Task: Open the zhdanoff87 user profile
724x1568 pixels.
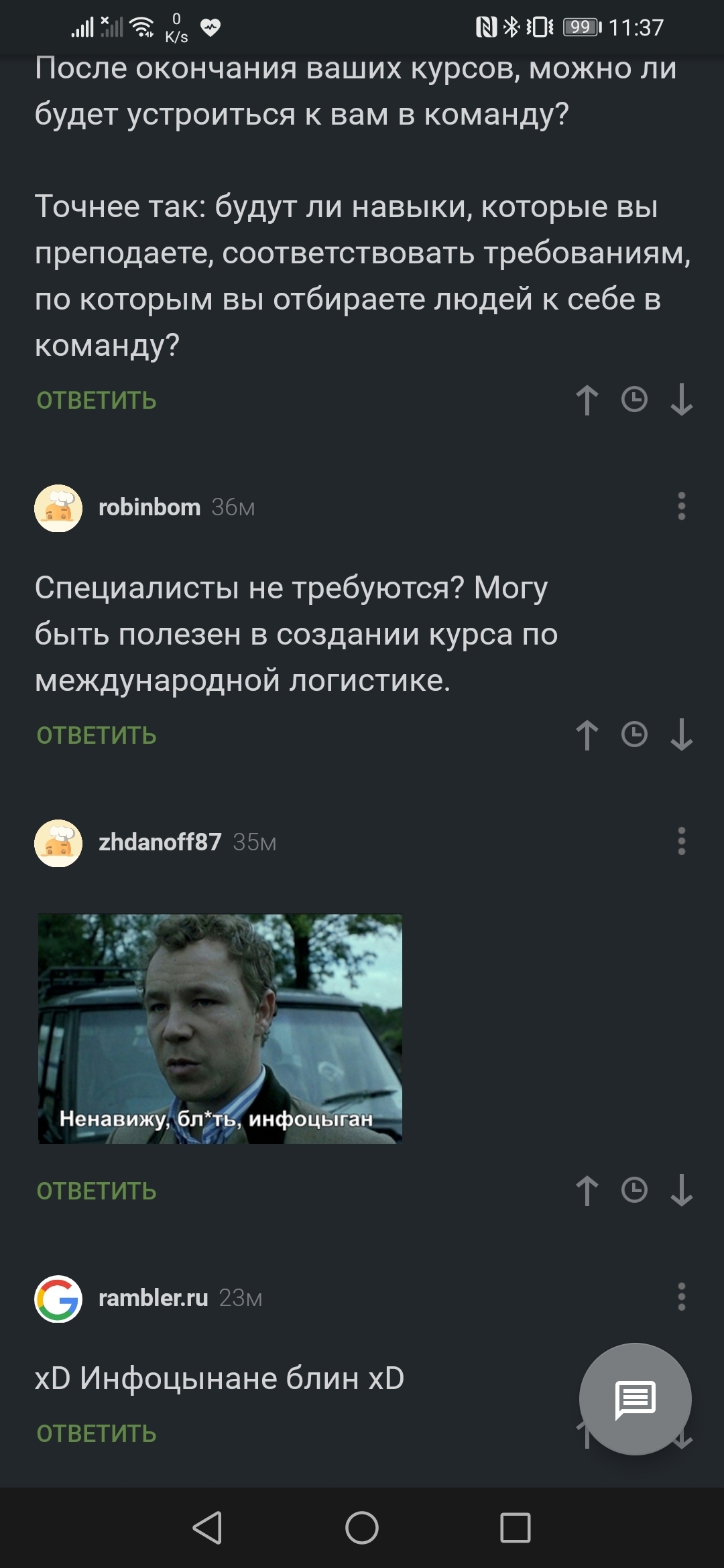Action: tap(160, 842)
